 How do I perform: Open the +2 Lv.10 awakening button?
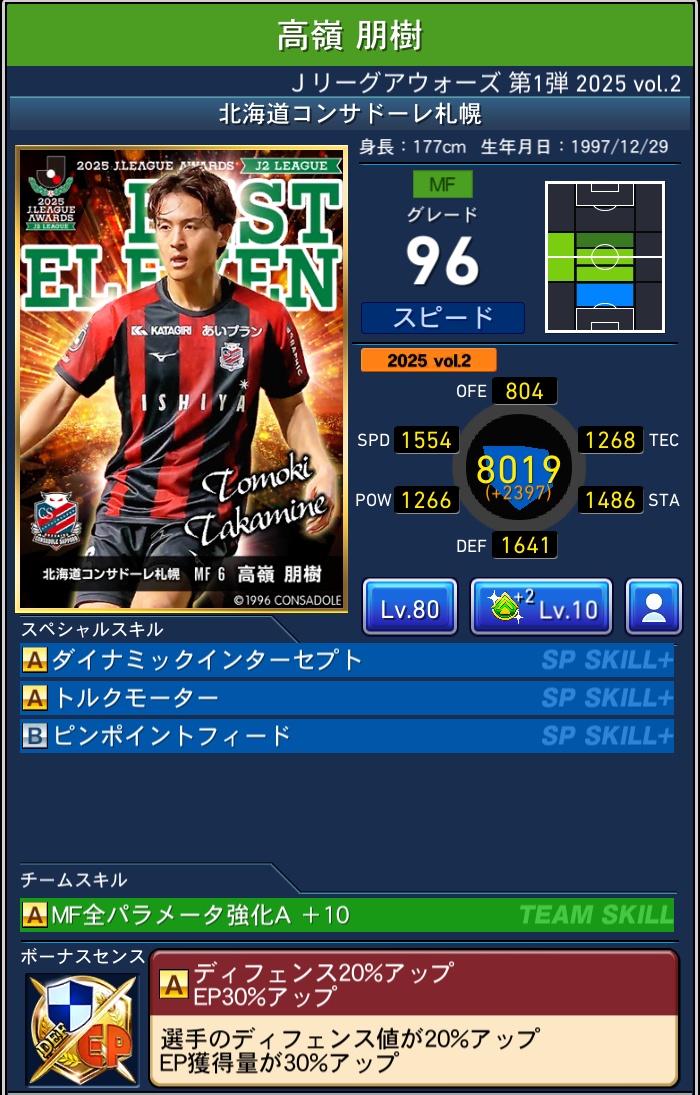pyautogui.click(x=540, y=607)
